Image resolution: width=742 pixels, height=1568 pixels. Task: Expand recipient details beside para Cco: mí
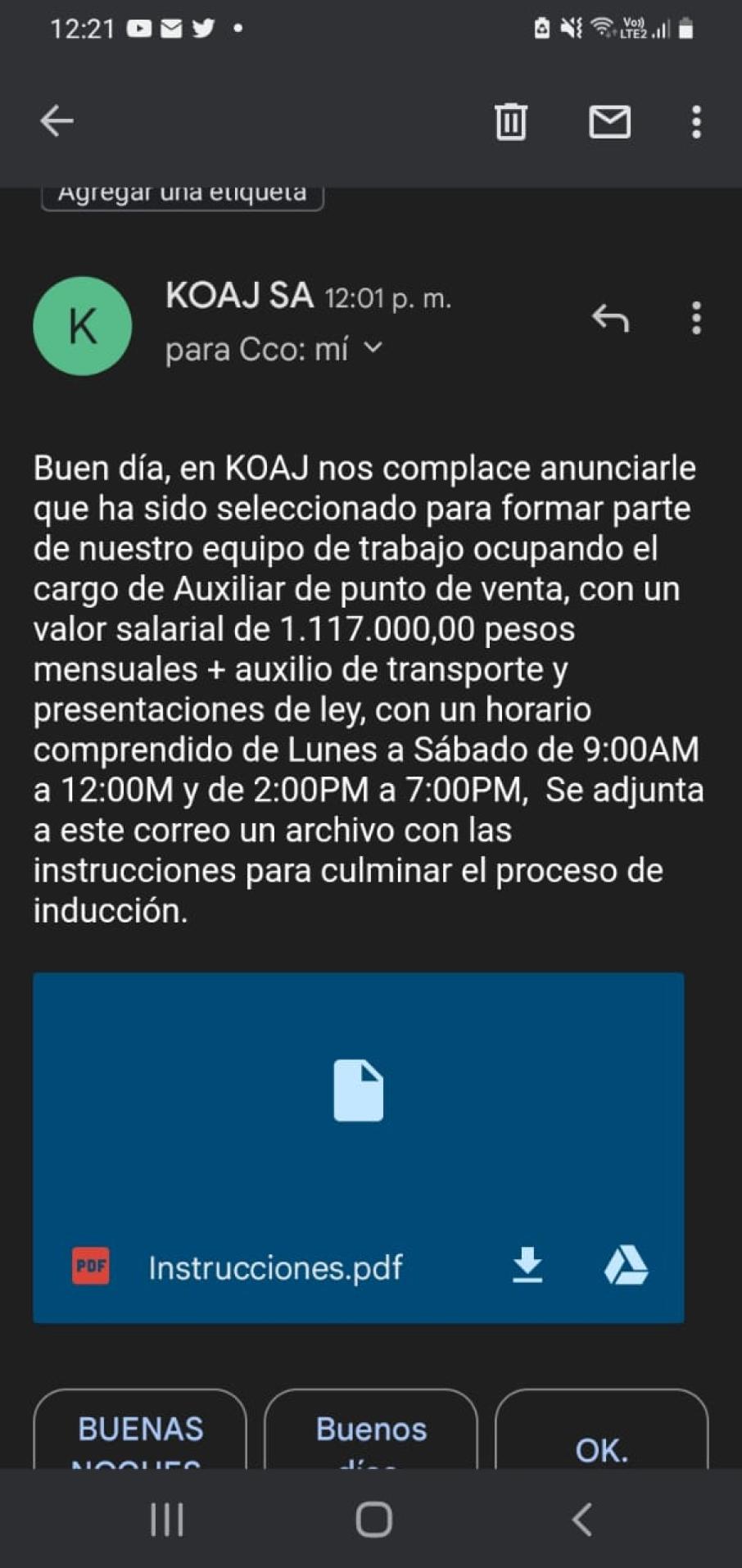point(373,348)
